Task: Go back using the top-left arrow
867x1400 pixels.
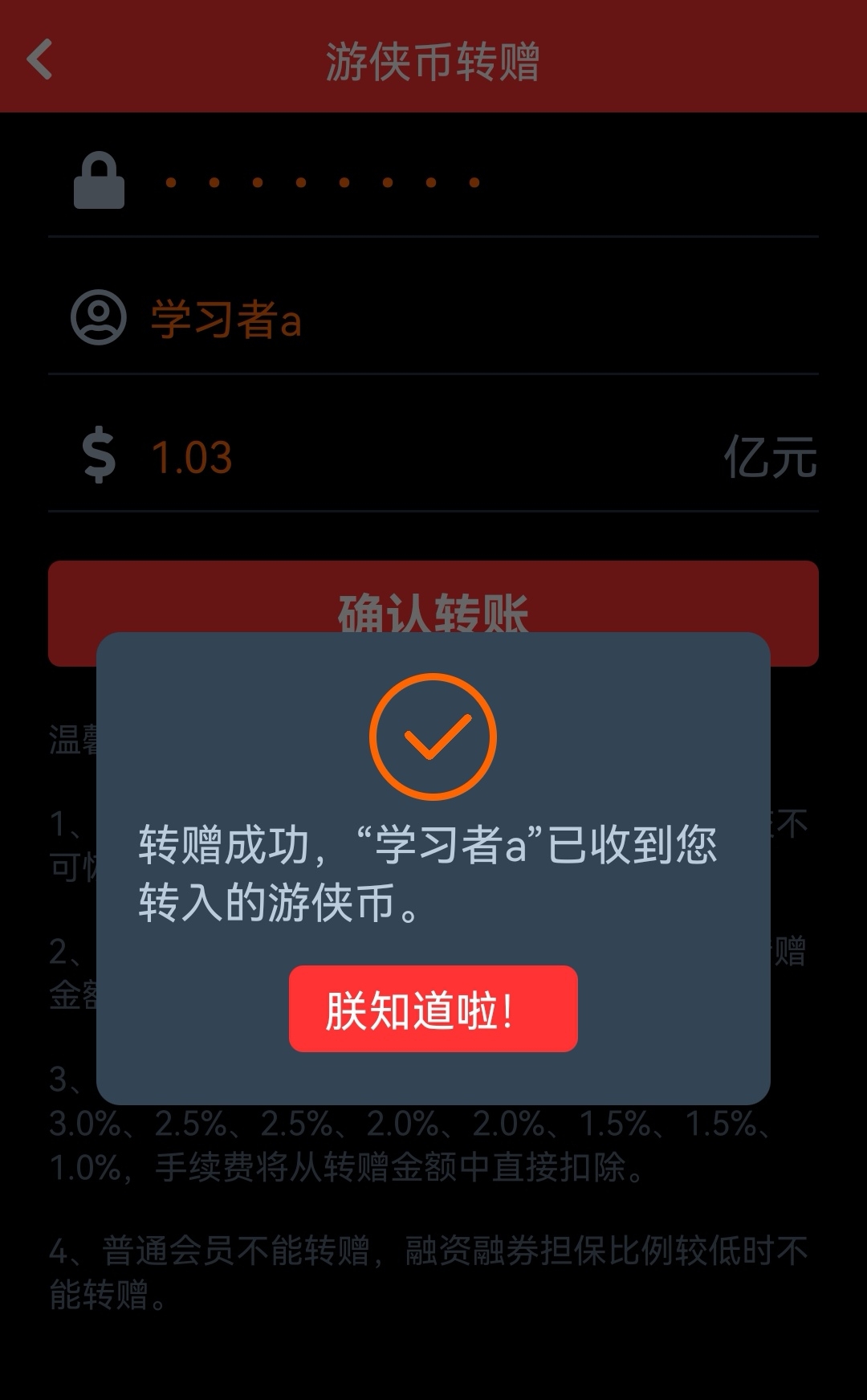Action: [x=40, y=59]
